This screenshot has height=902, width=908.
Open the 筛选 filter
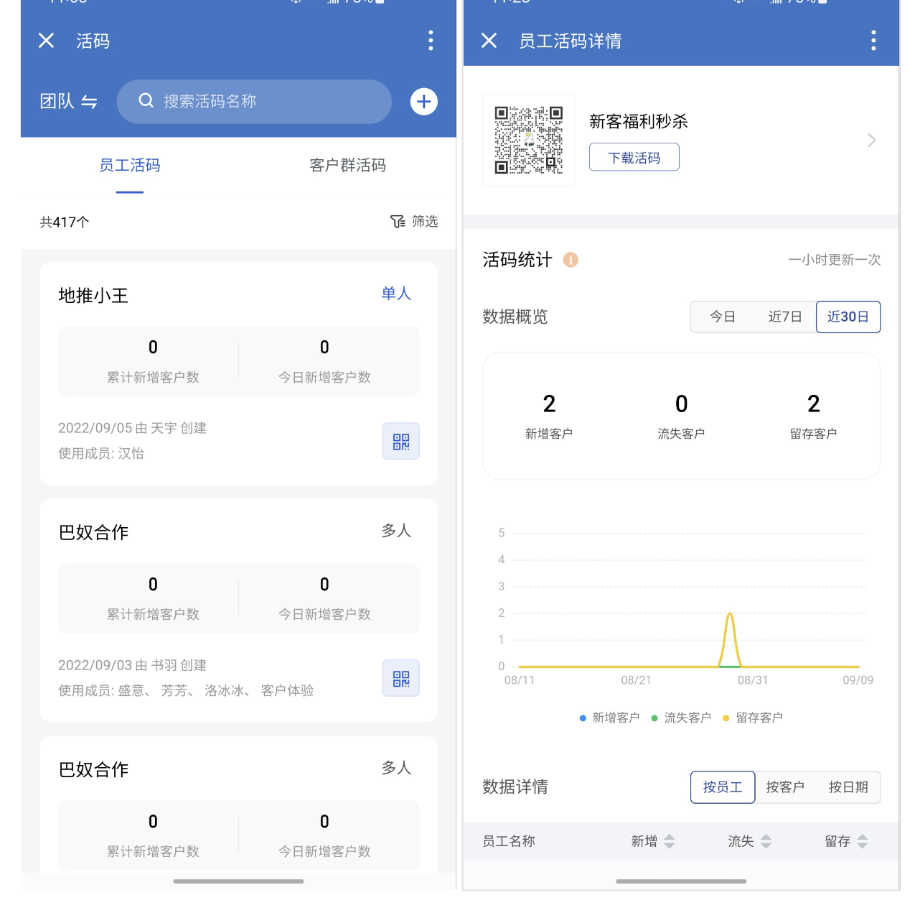pos(414,221)
